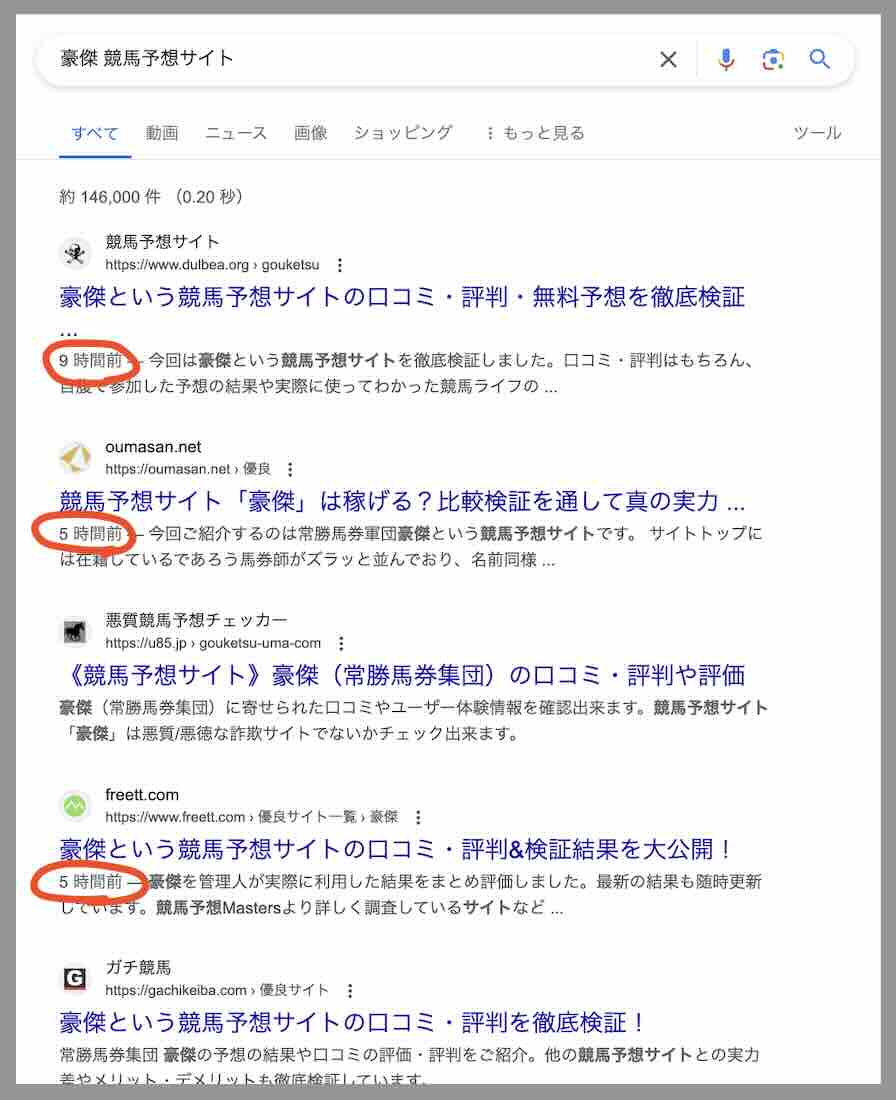The width and height of the screenshot is (896, 1100).
Task: Open more options for u85.jp result
Action: pos(341,643)
